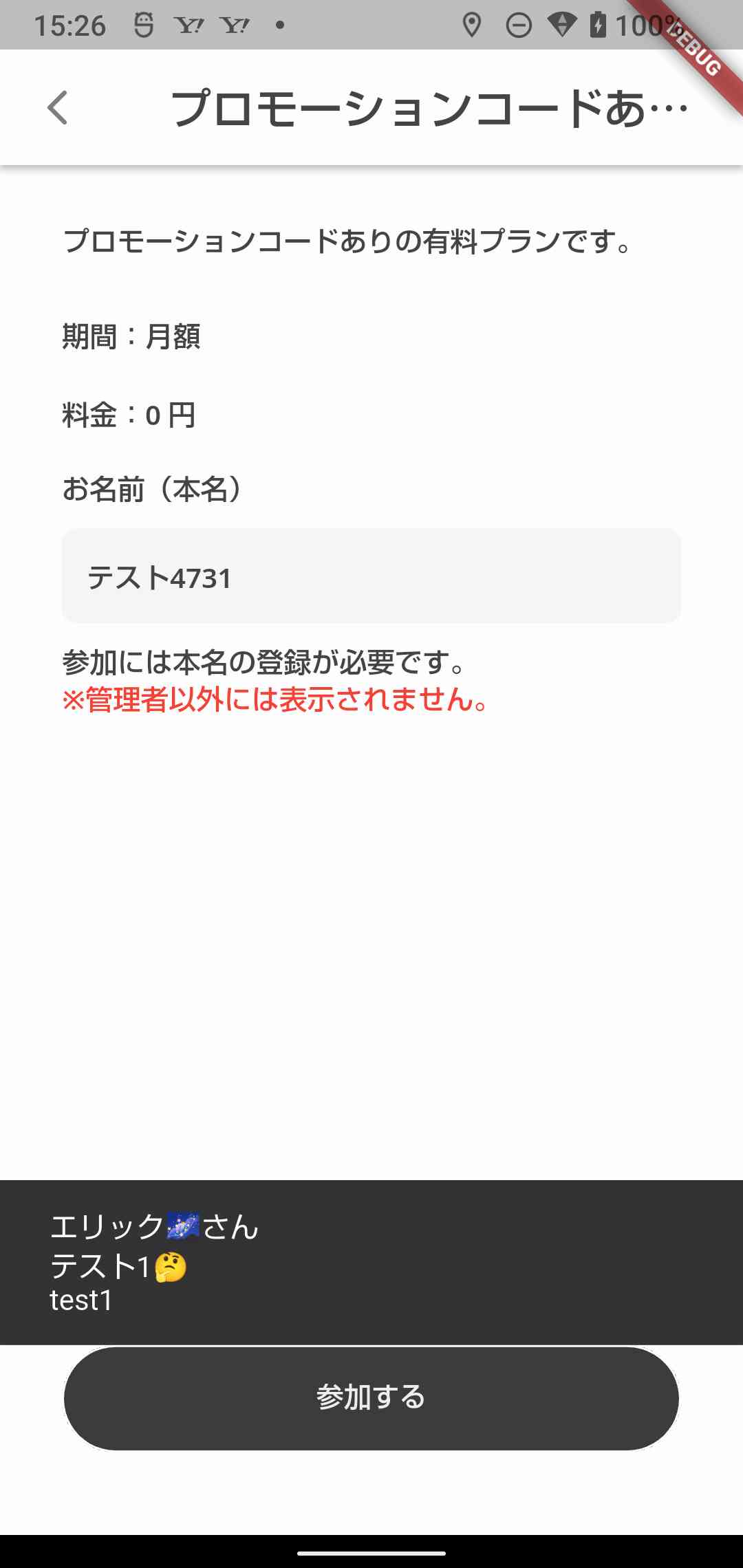Tap the 参加する button to join
The image size is (743, 1568).
[x=371, y=1397]
